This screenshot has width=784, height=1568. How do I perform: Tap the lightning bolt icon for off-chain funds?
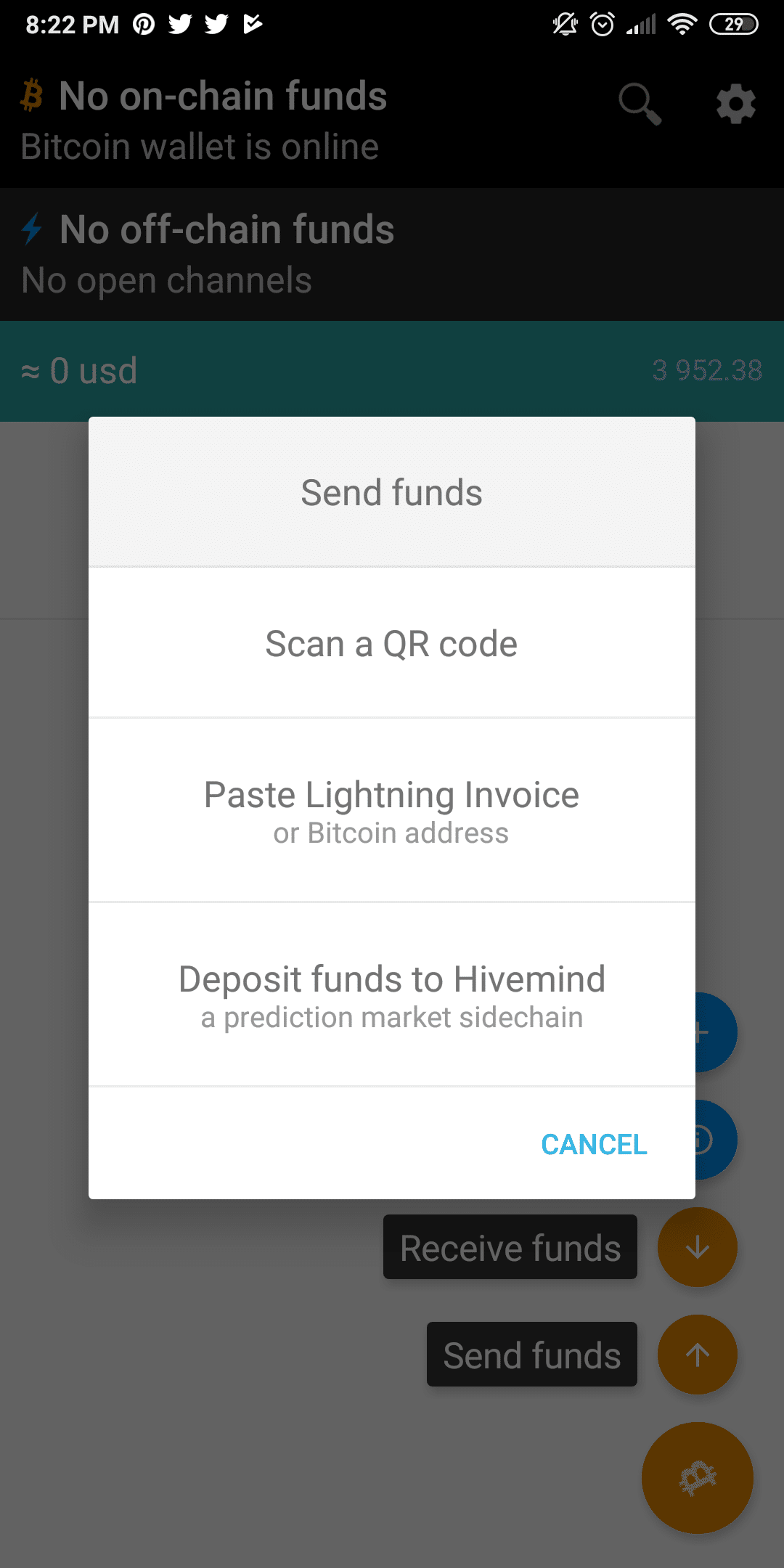click(x=30, y=229)
